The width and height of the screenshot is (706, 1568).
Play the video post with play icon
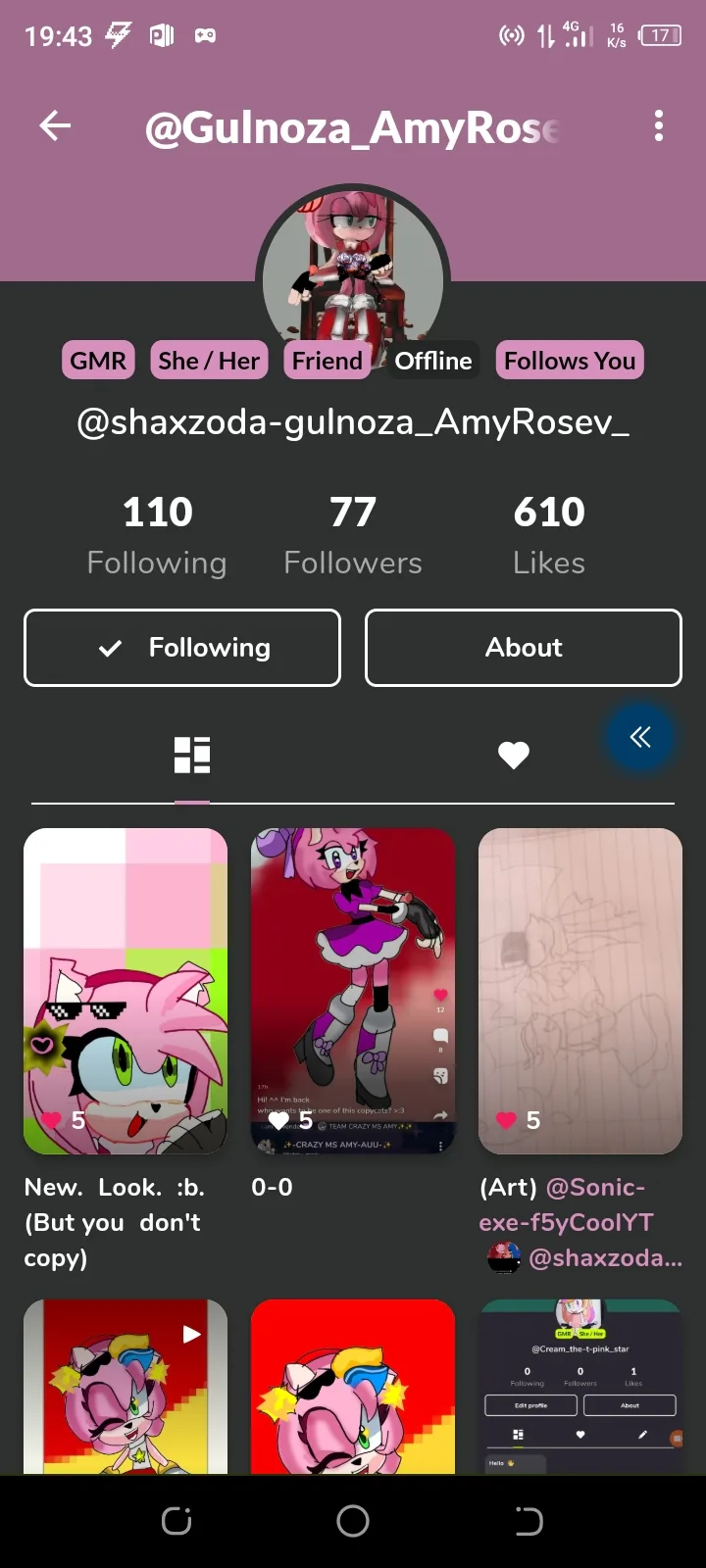click(126, 1387)
